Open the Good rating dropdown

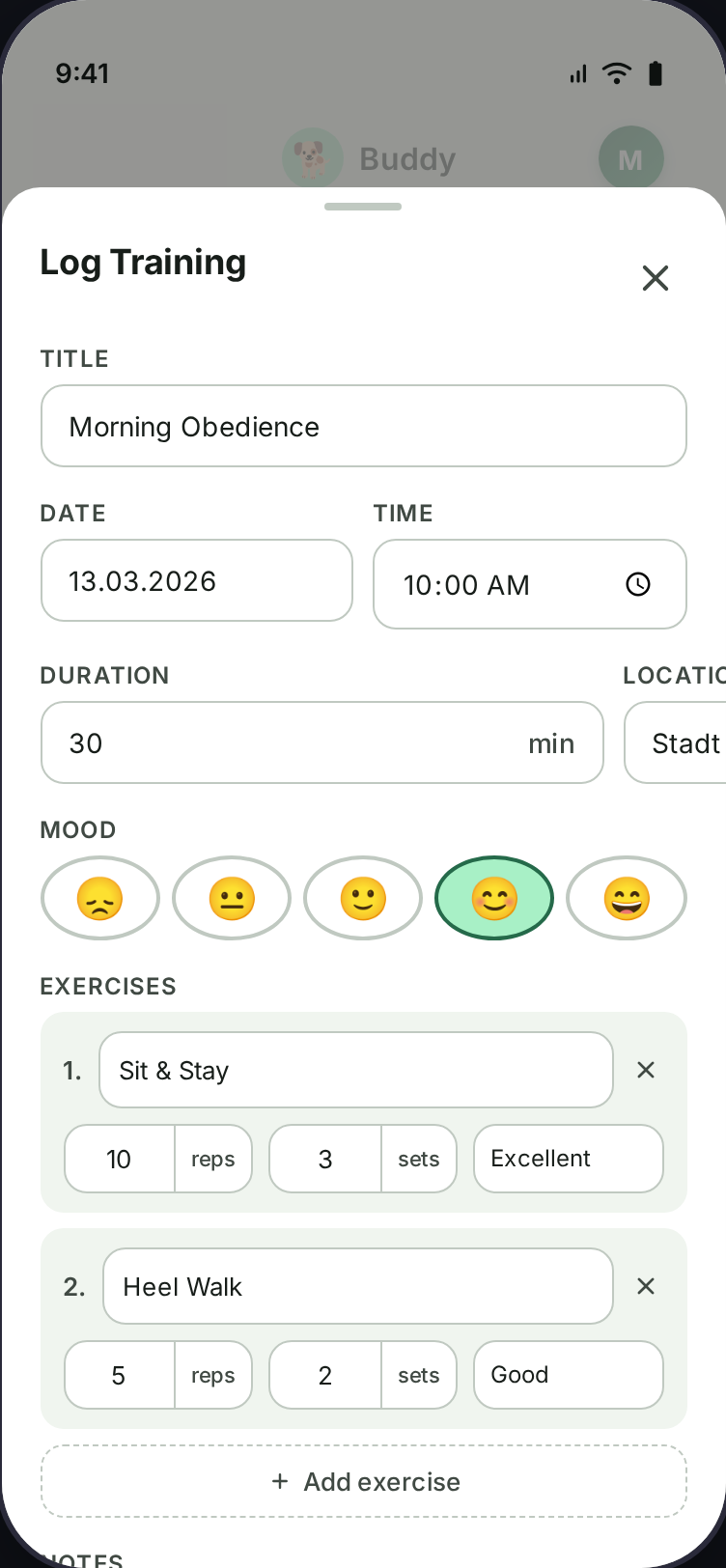click(568, 1375)
